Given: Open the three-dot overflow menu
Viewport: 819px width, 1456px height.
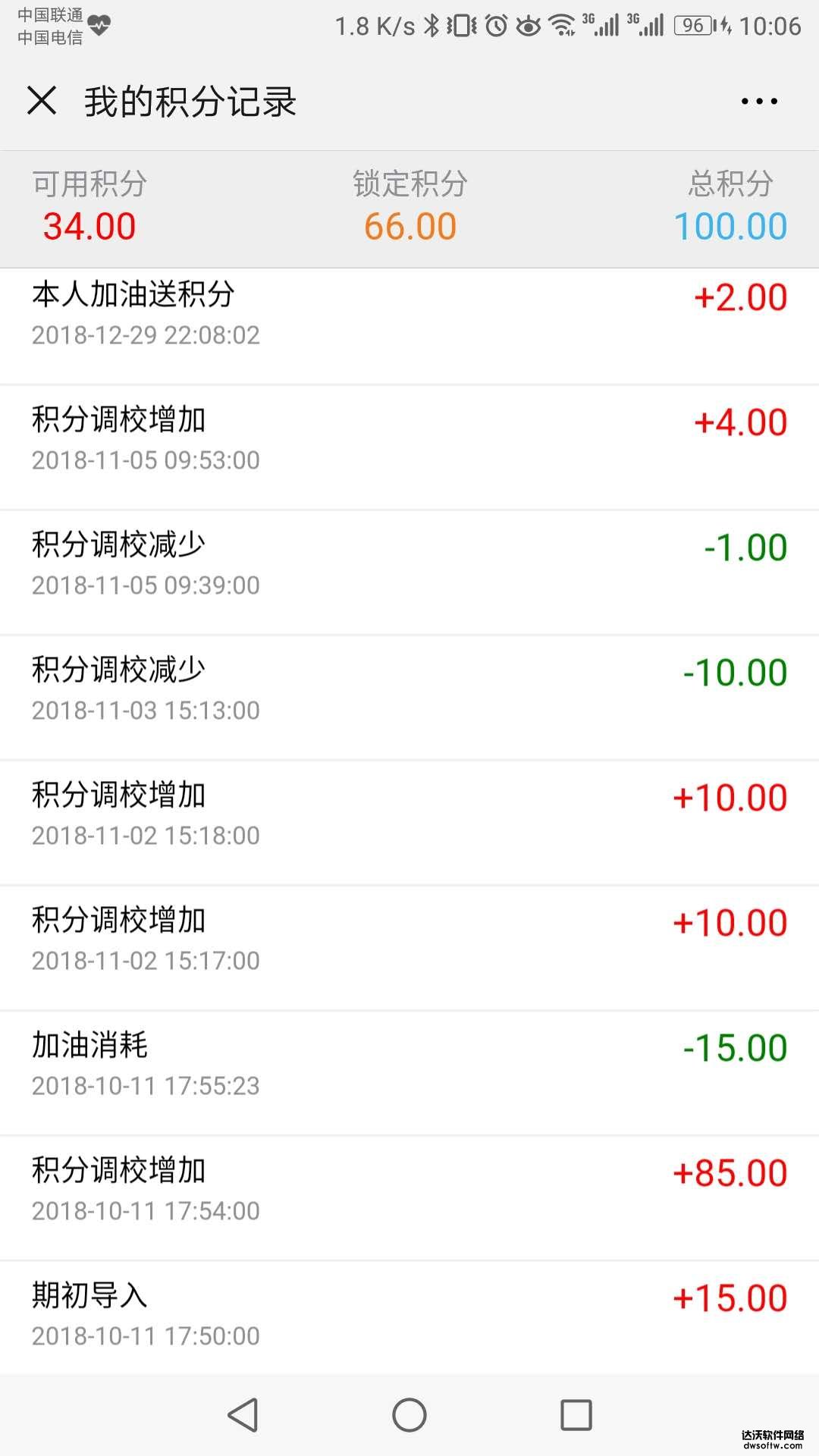Looking at the screenshot, I should (x=759, y=101).
